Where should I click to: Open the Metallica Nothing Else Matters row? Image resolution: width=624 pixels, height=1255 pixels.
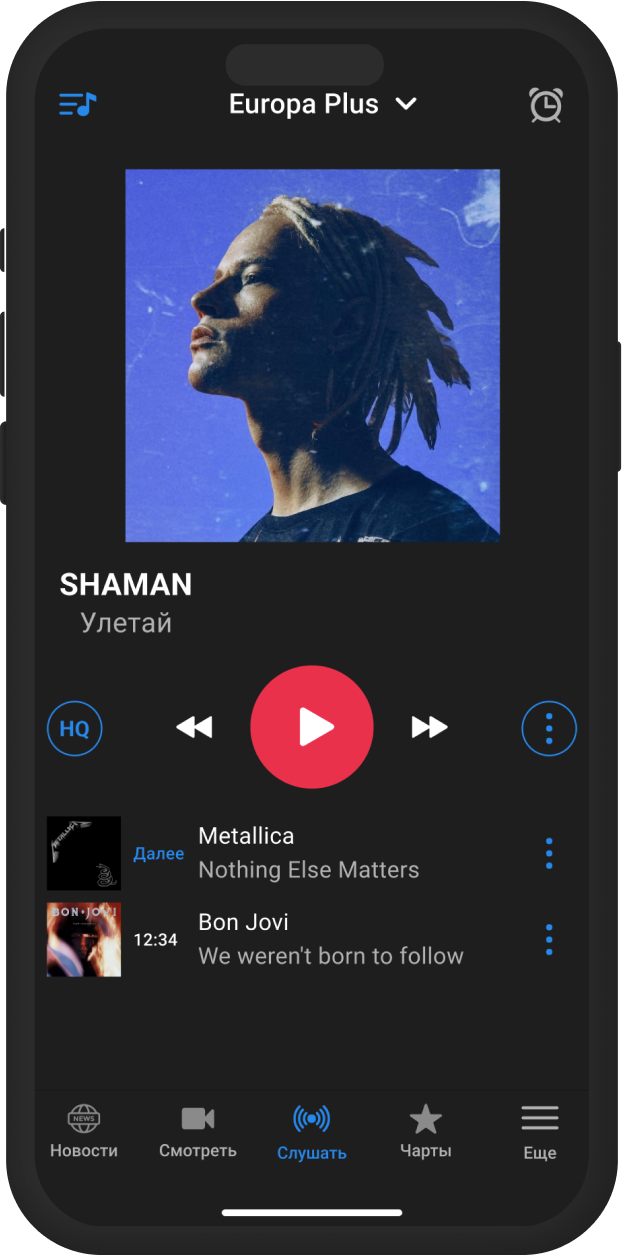pyautogui.click(x=308, y=853)
